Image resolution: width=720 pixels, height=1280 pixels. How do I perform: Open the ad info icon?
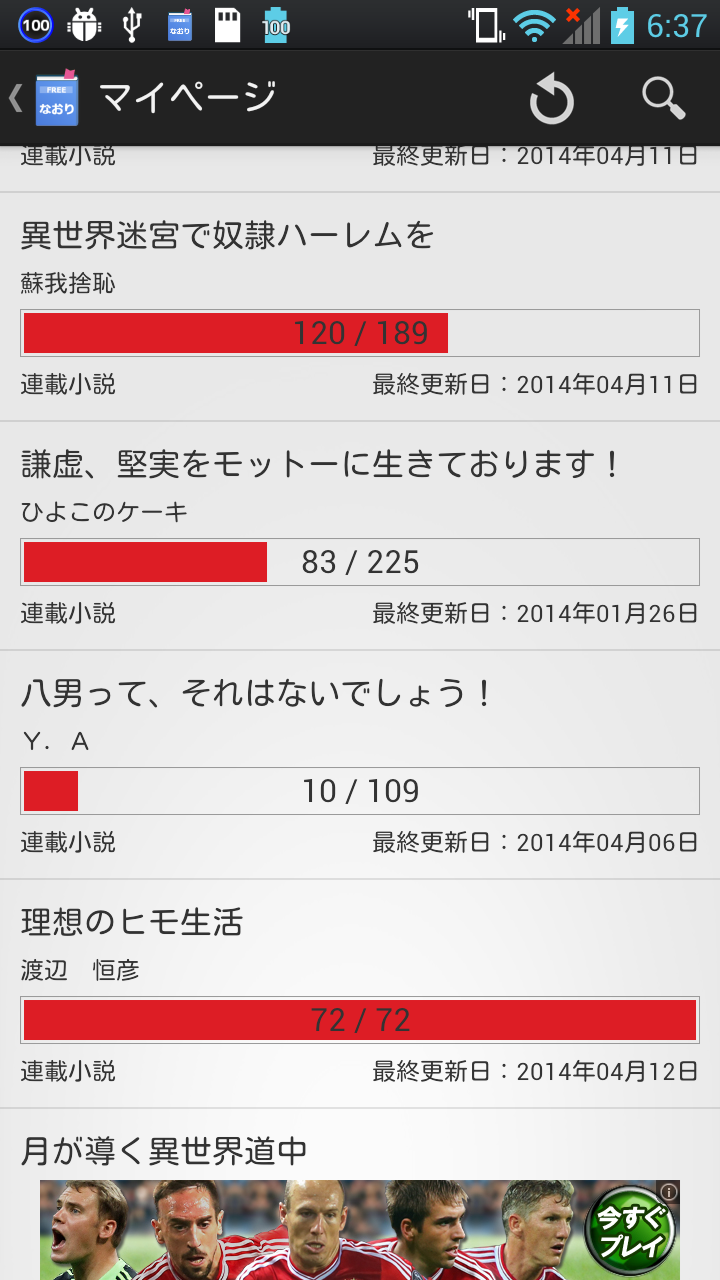point(668,1191)
